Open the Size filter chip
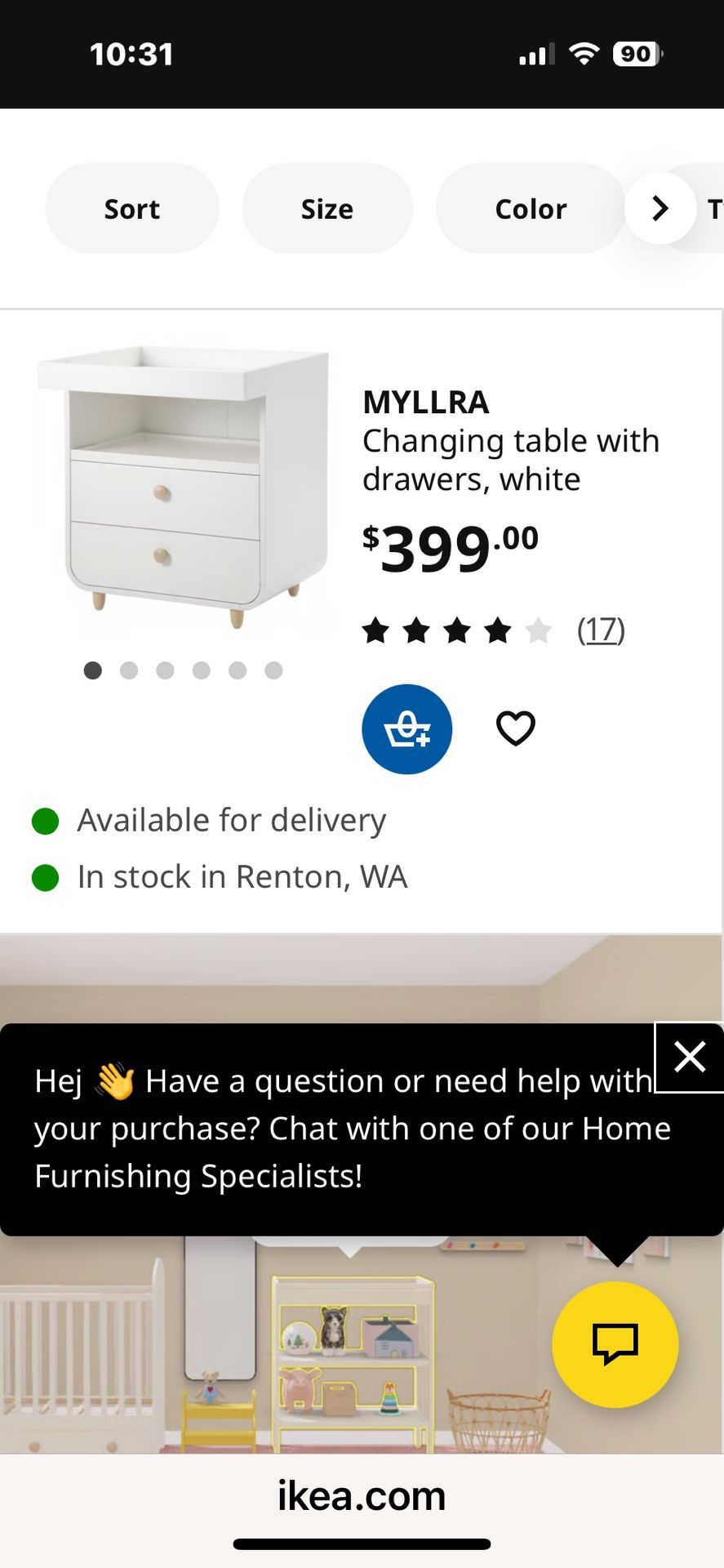The width and height of the screenshot is (724, 1568). click(326, 209)
